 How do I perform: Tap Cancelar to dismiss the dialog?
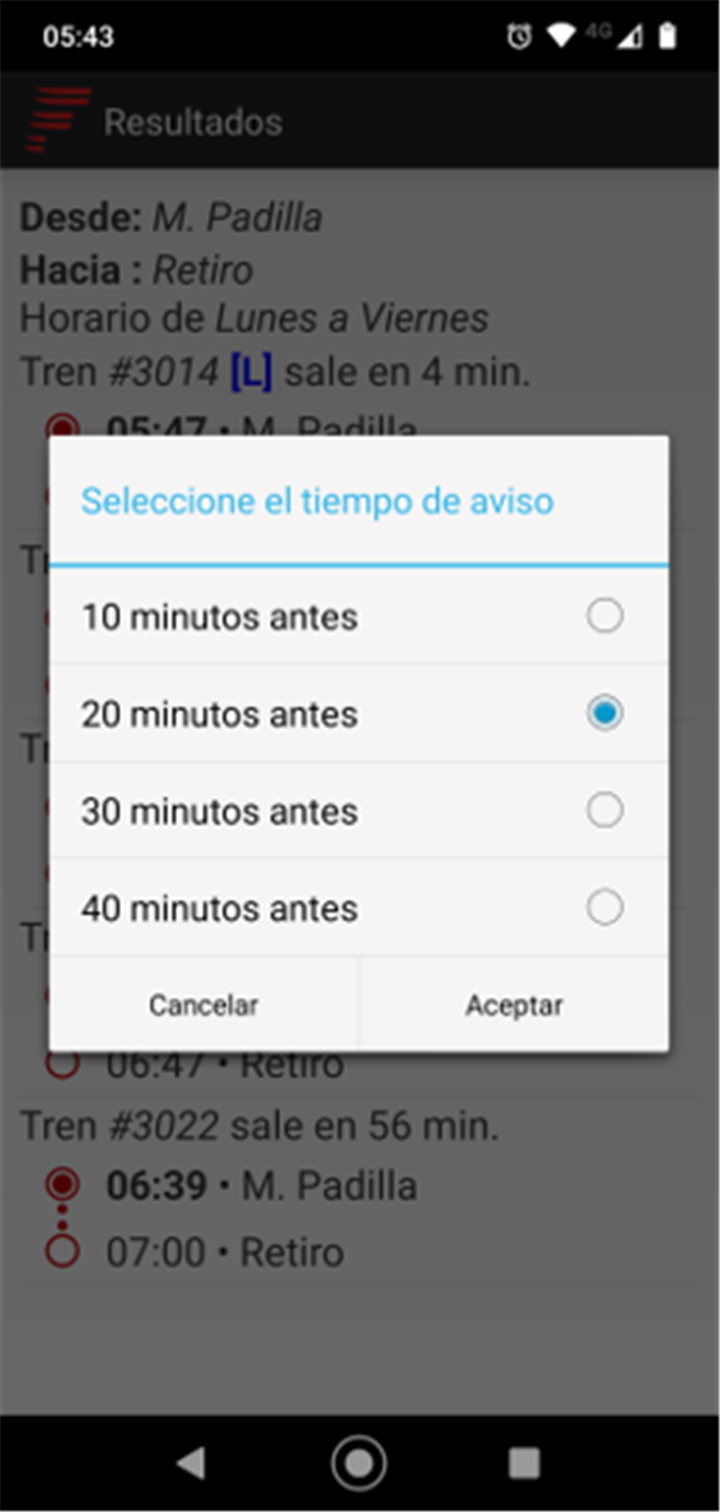[204, 1004]
